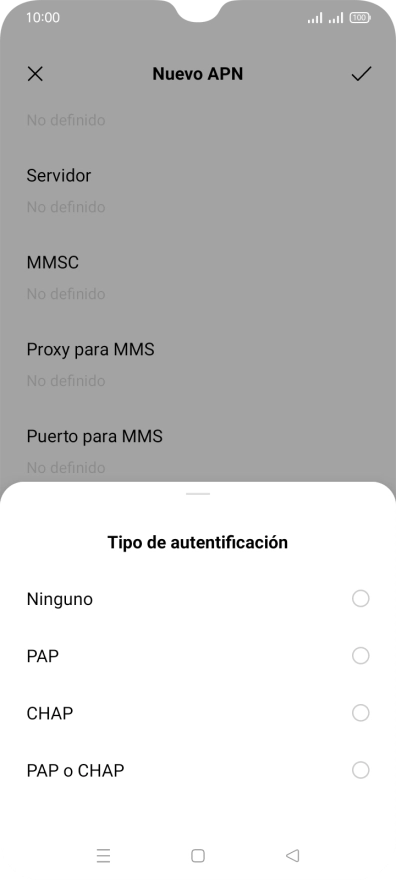This screenshot has width=396, height=880.
Task: Choose the PAP option
Action: click(198, 656)
